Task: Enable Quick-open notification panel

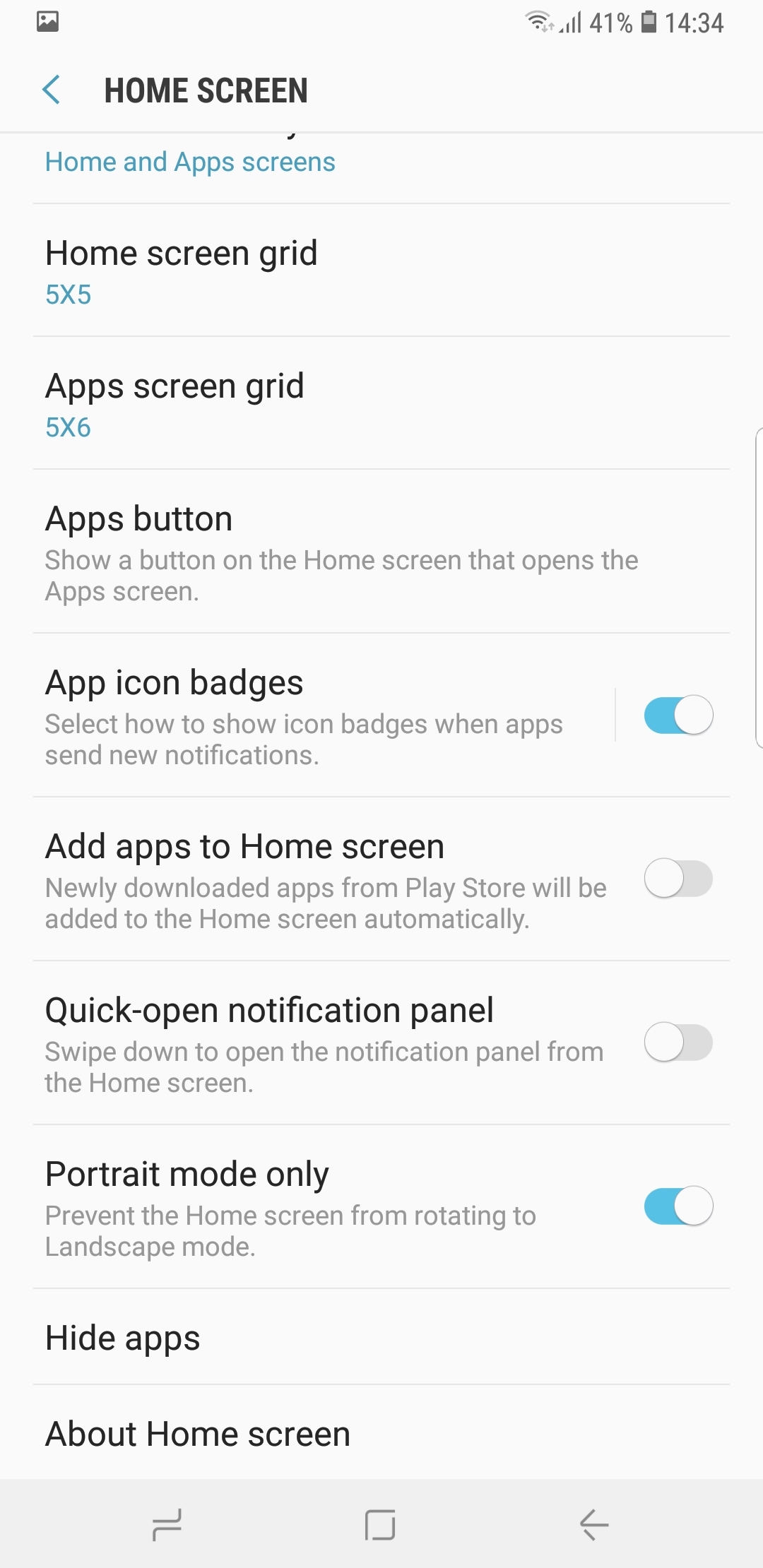Action: (678, 1043)
